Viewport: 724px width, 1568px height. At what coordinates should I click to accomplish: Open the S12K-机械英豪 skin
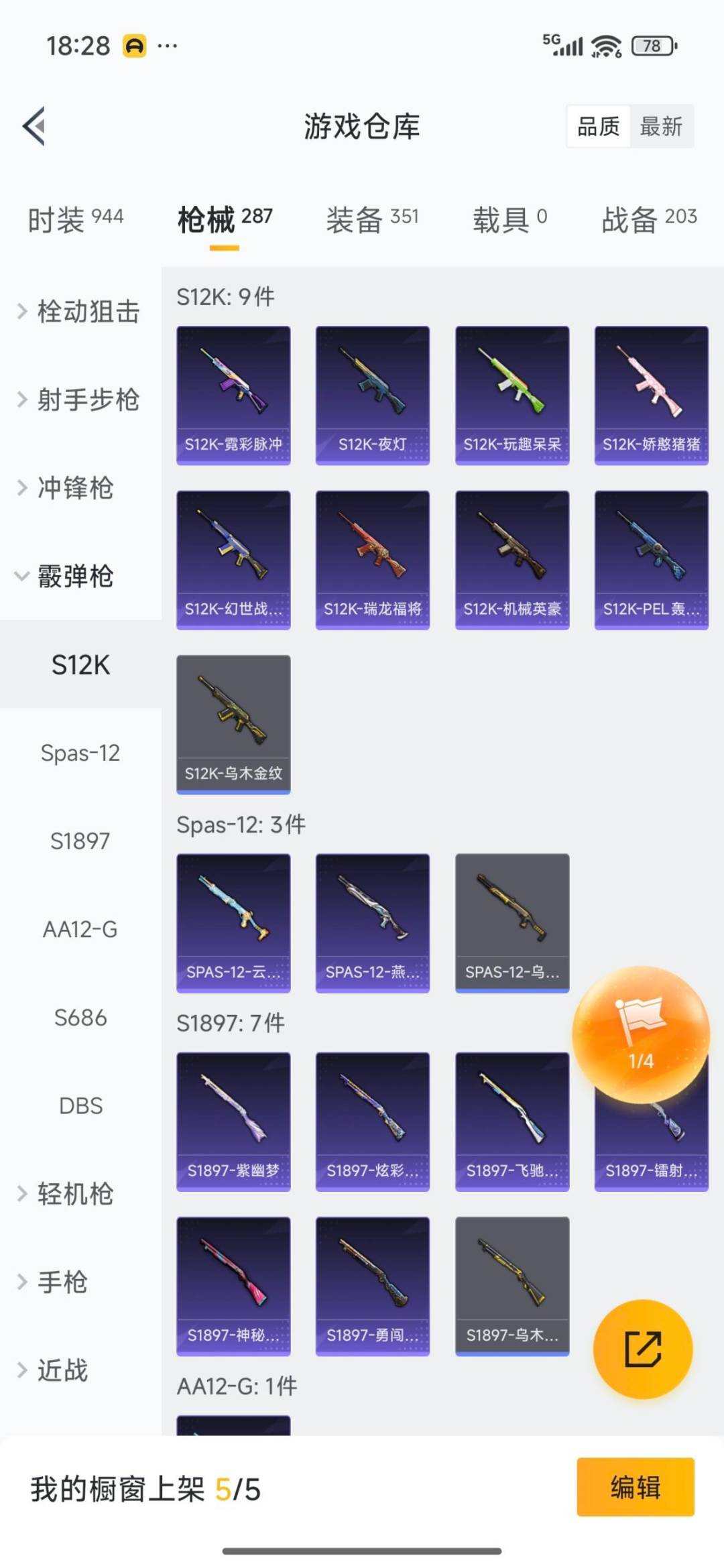[x=511, y=560]
